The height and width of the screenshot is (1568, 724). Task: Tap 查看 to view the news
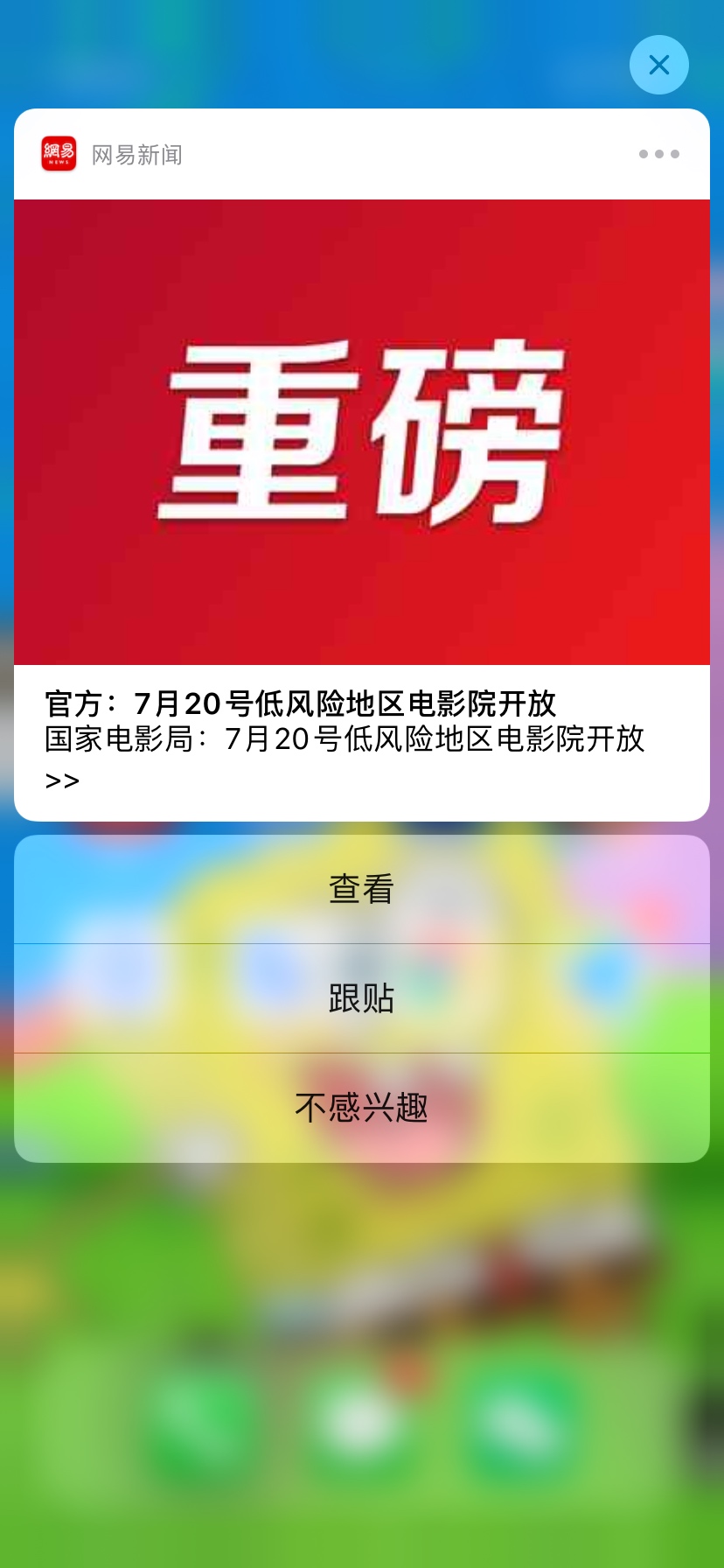point(362,889)
